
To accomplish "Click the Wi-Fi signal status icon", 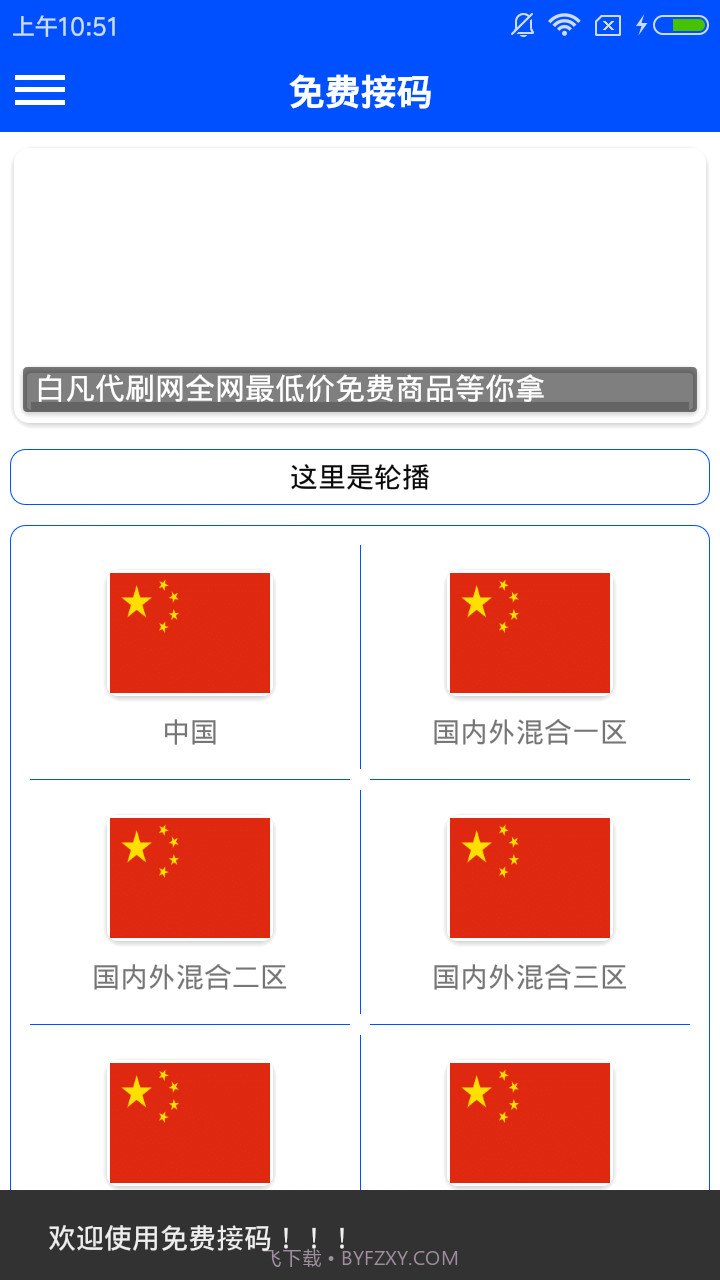I will (563, 24).
